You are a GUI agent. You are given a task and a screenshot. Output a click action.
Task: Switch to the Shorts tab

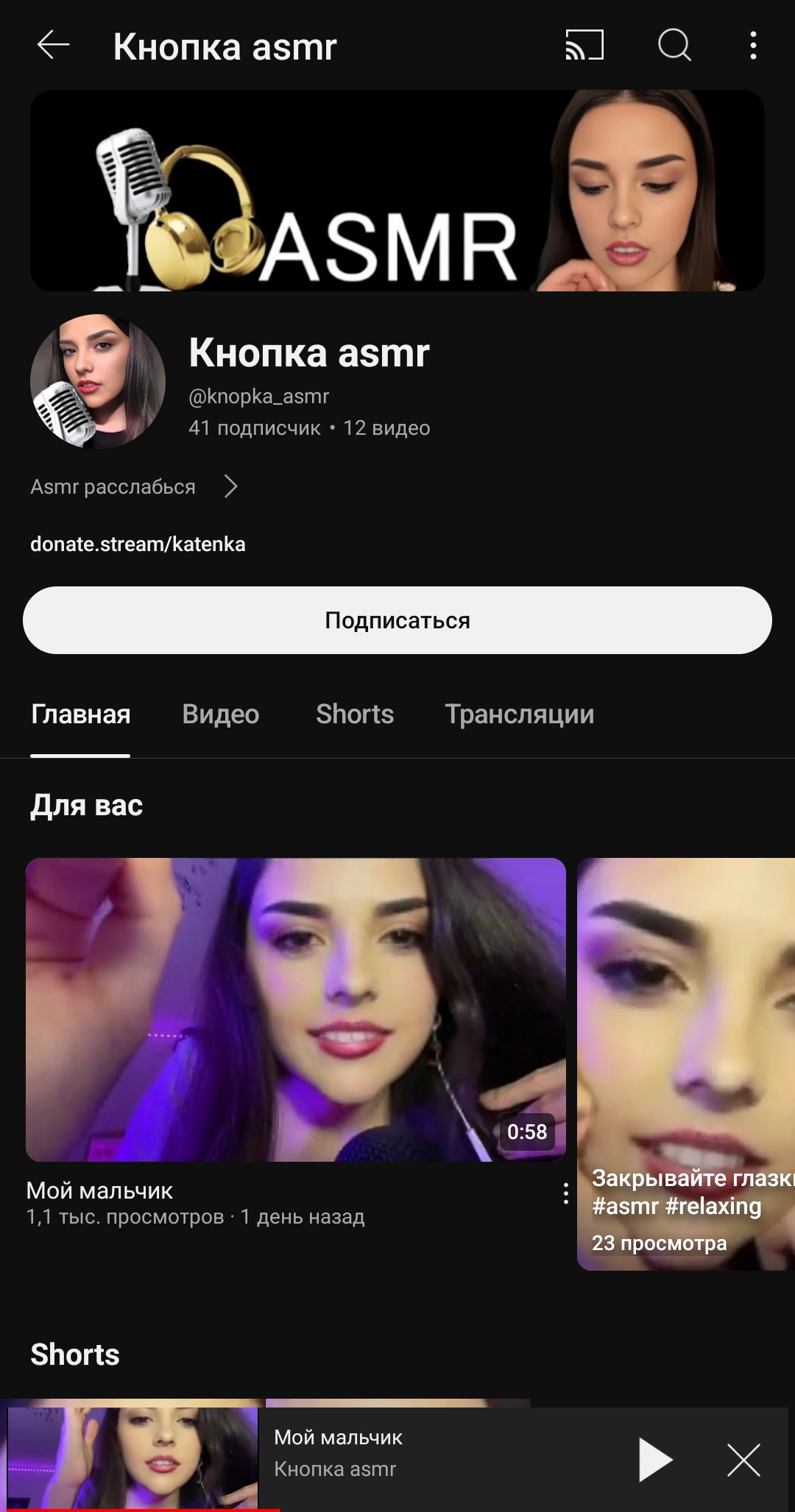point(355,714)
